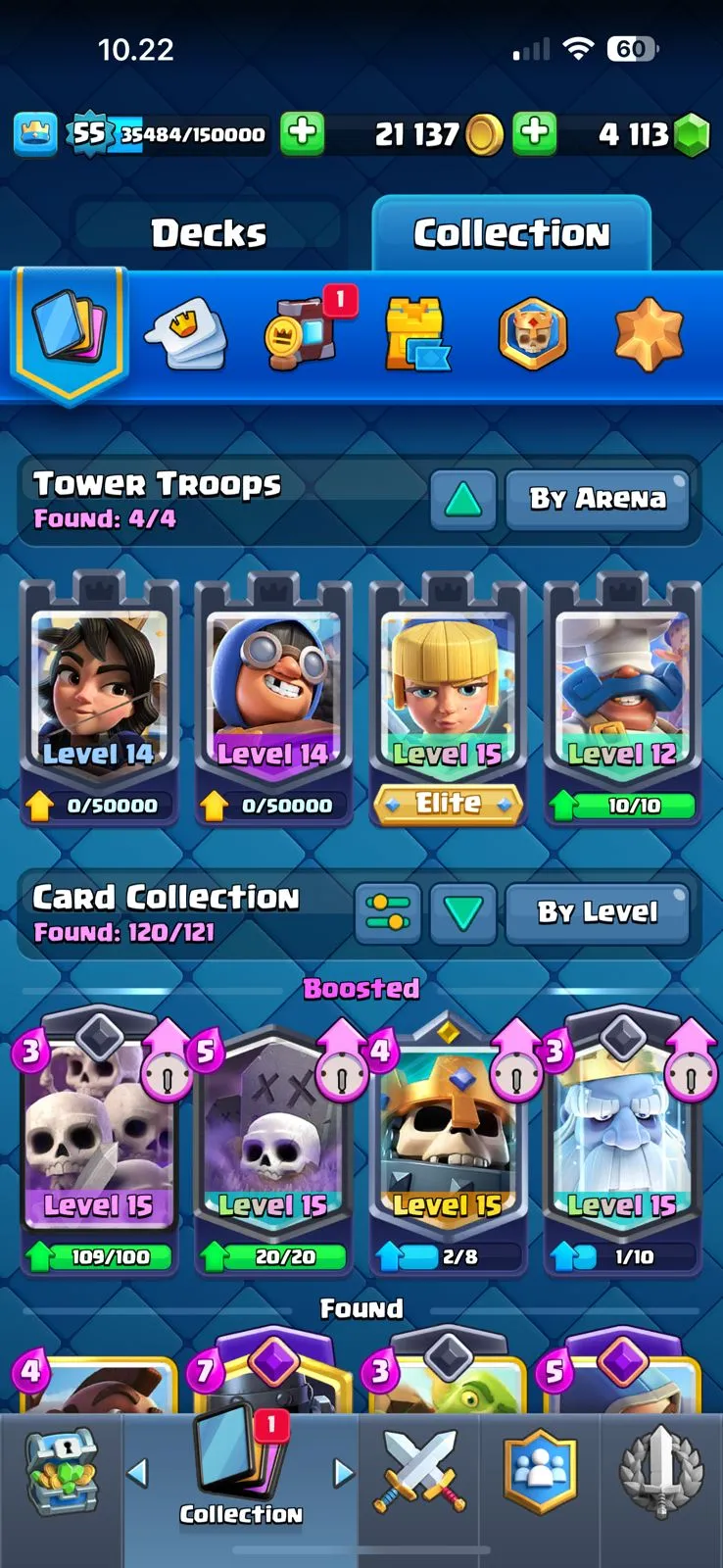Open the emote speech bubble section
Screen dimensions: 723x1568
click(186, 334)
